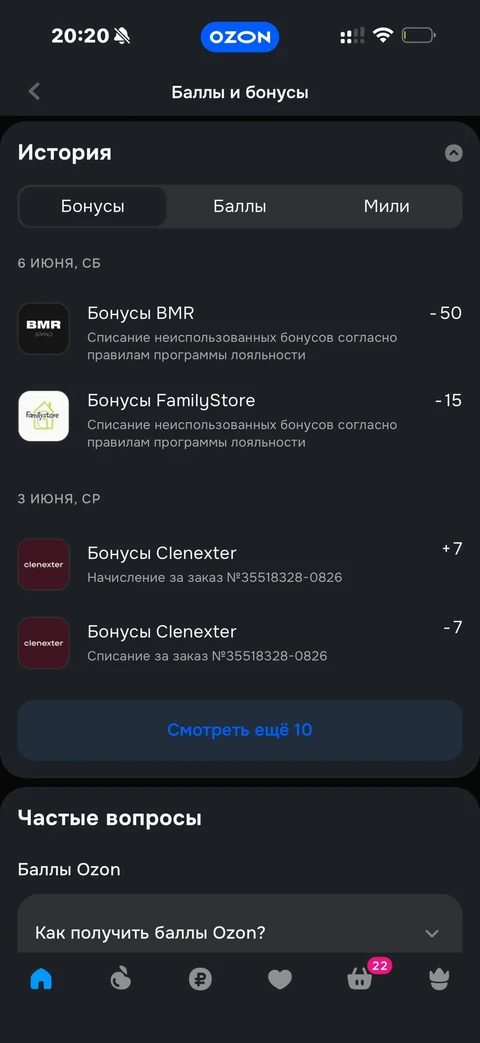Open favorites heart tab
This screenshot has width=480, height=1043.
pyautogui.click(x=280, y=979)
